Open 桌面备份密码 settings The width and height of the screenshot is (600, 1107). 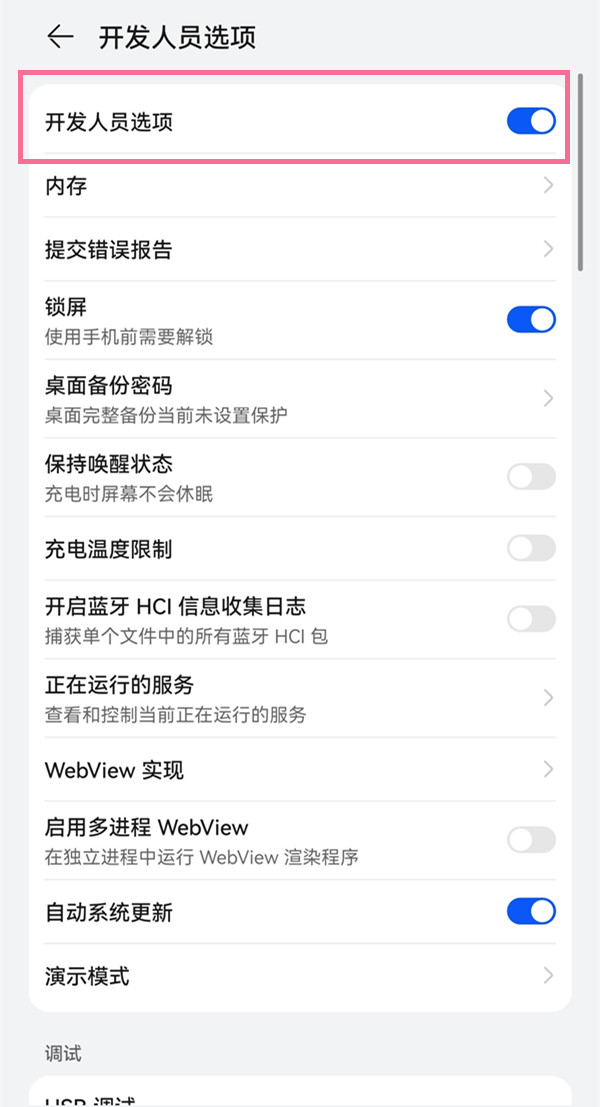(x=300, y=398)
